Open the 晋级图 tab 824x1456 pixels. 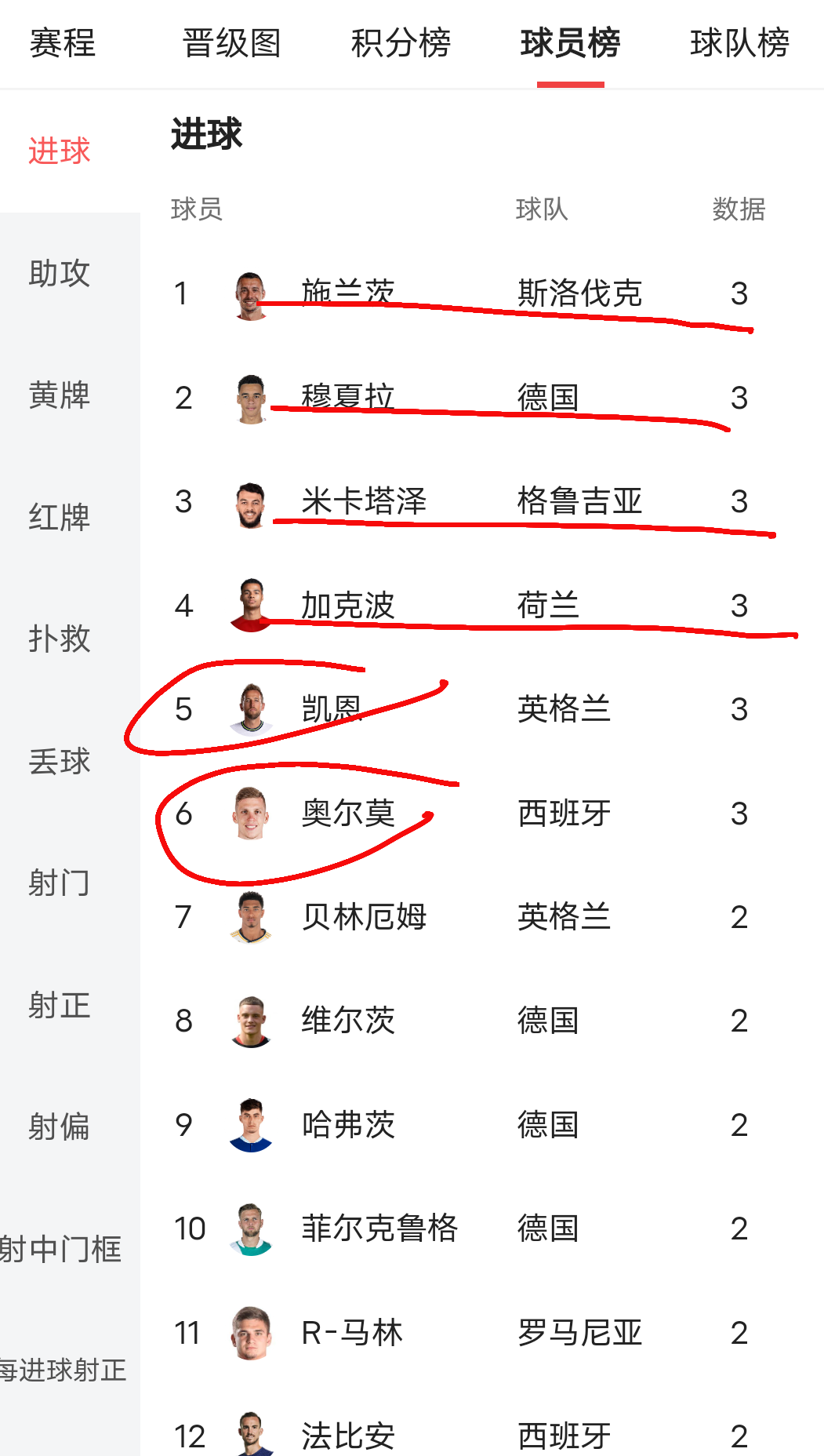tap(231, 43)
